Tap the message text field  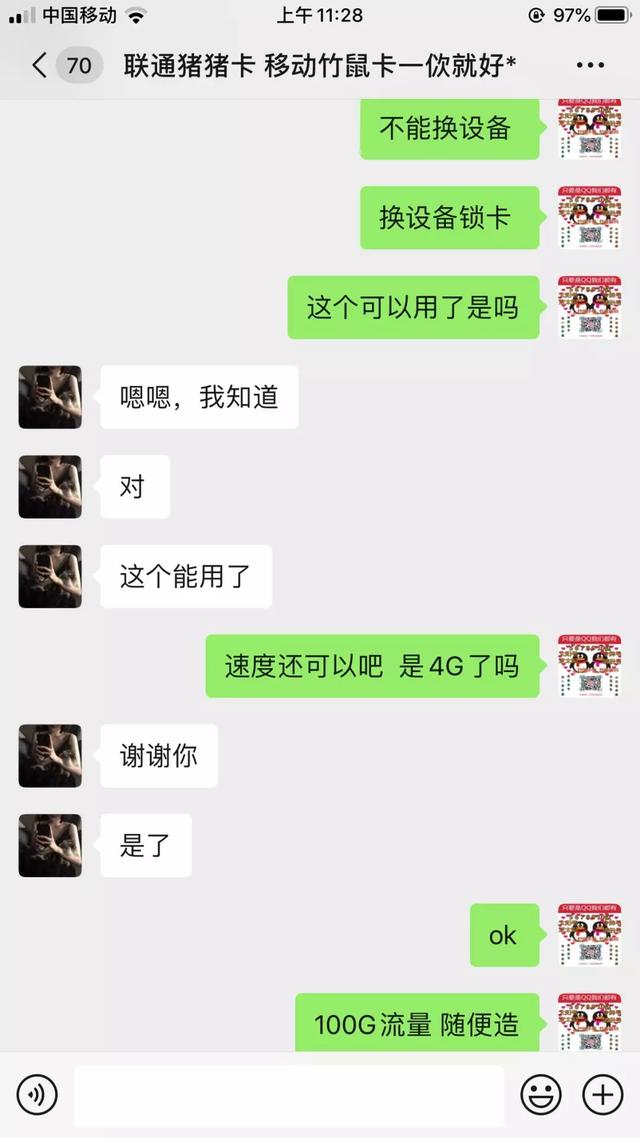click(x=288, y=1095)
